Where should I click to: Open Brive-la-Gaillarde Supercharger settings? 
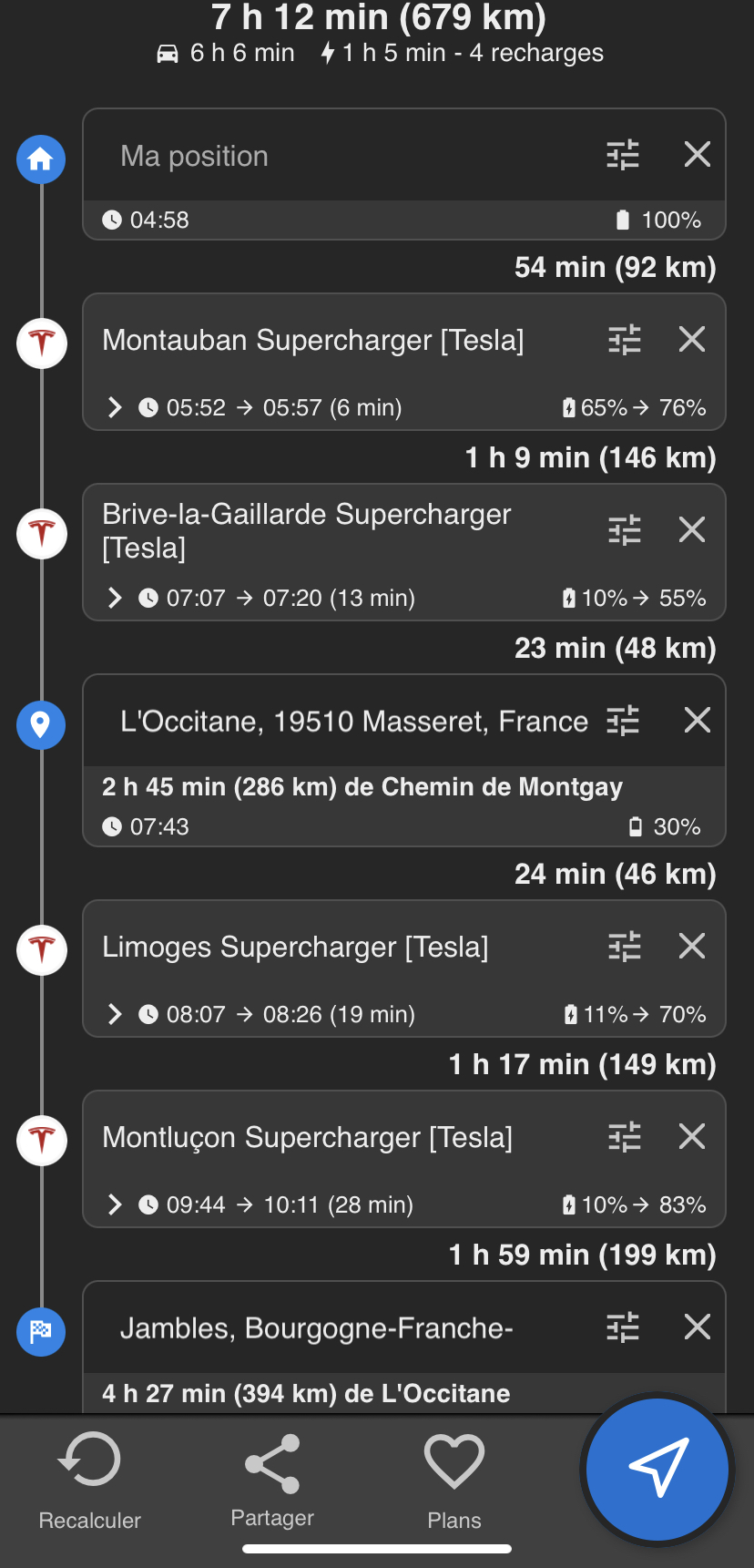(624, 529)
